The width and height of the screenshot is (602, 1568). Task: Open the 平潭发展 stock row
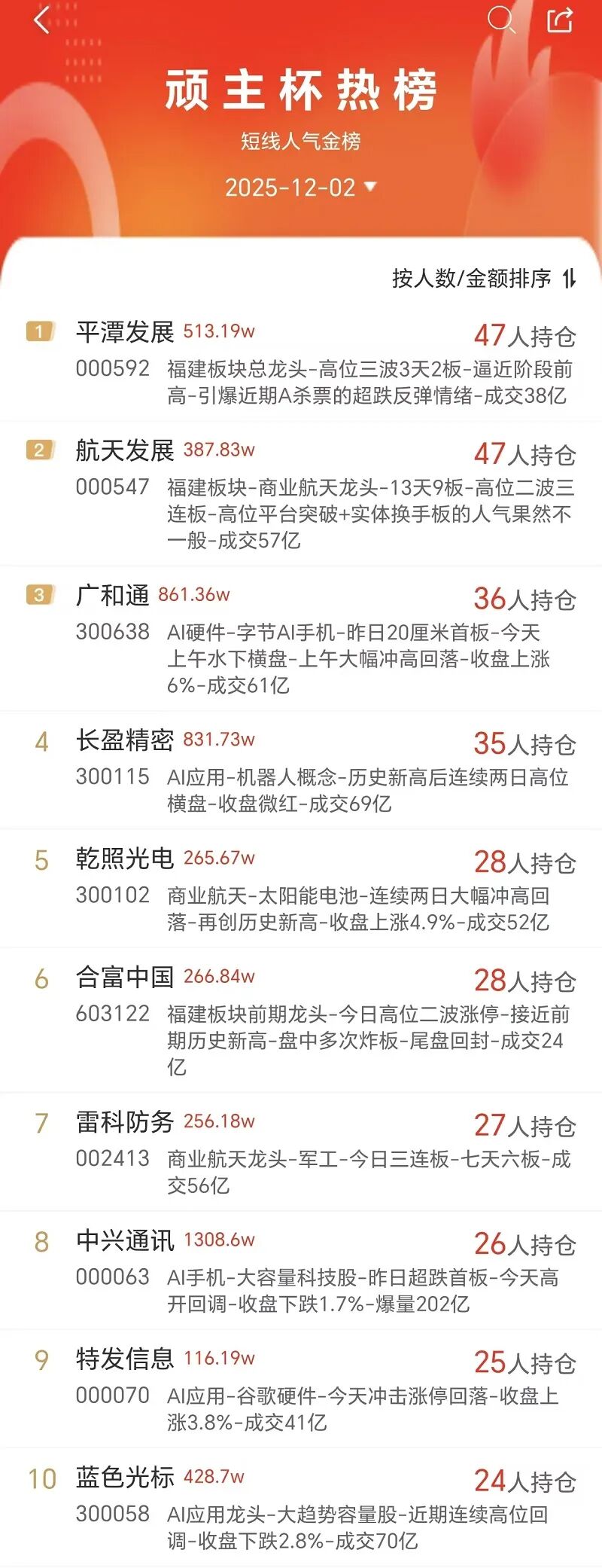(301, 362)
